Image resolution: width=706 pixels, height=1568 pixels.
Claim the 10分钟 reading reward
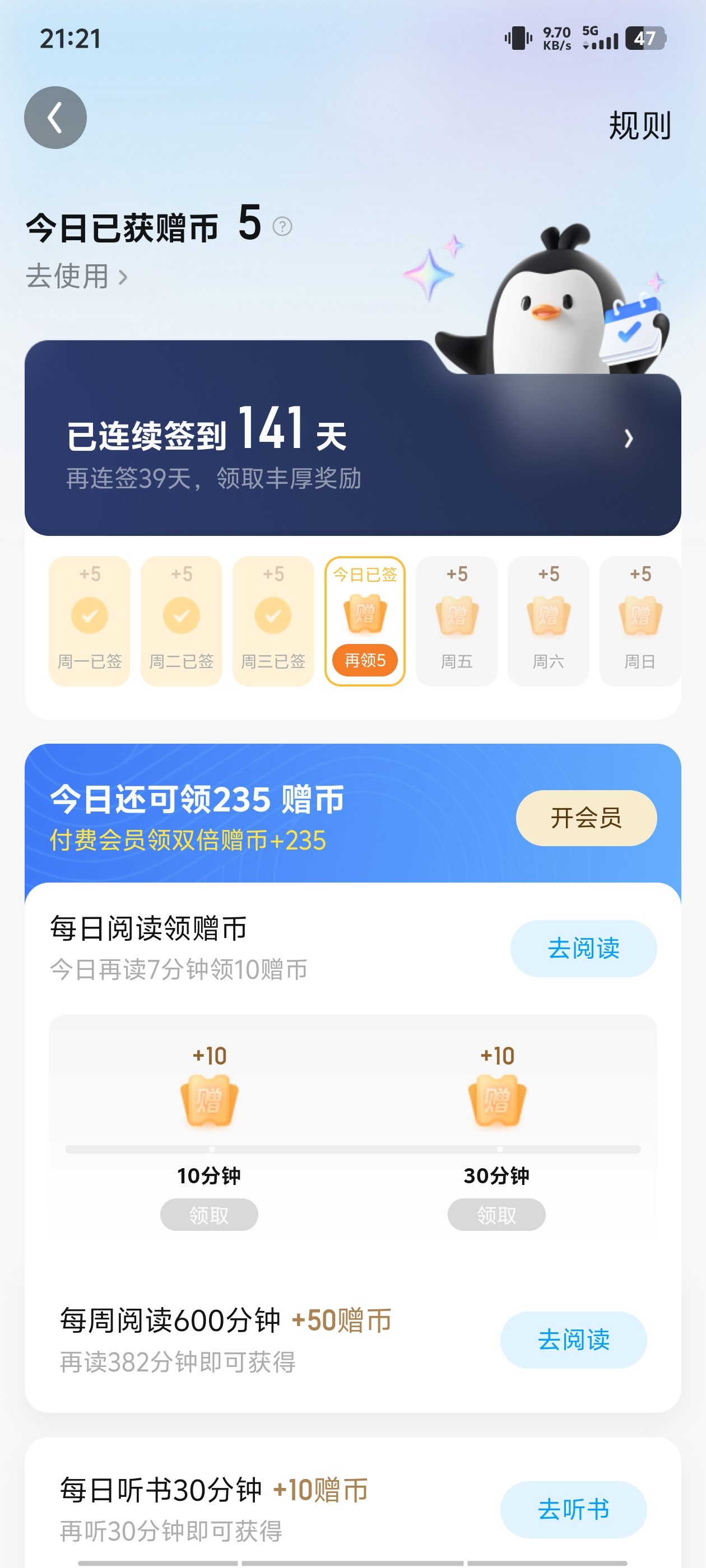coord(209,1215)
